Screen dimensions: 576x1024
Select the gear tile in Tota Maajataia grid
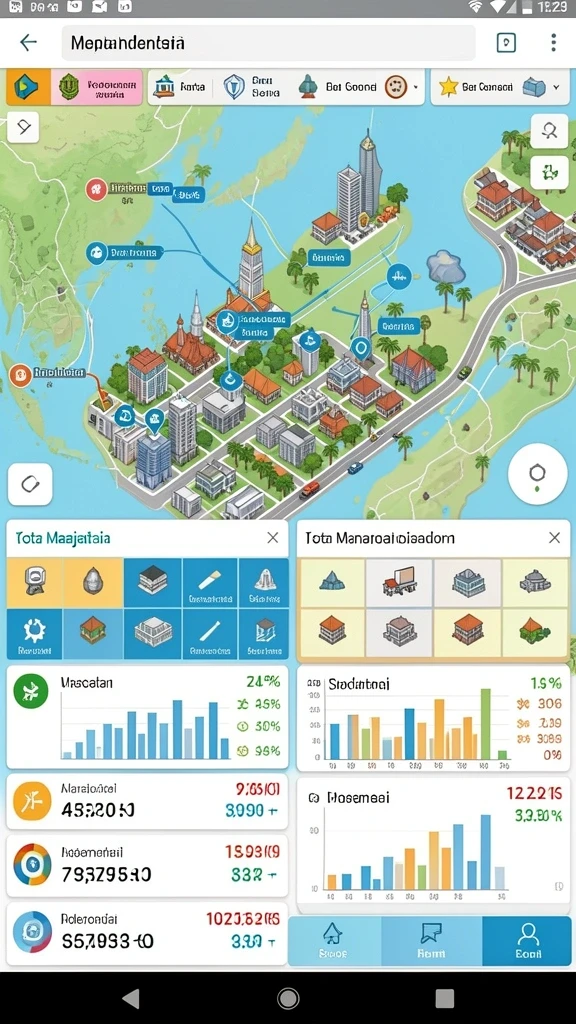35,633
